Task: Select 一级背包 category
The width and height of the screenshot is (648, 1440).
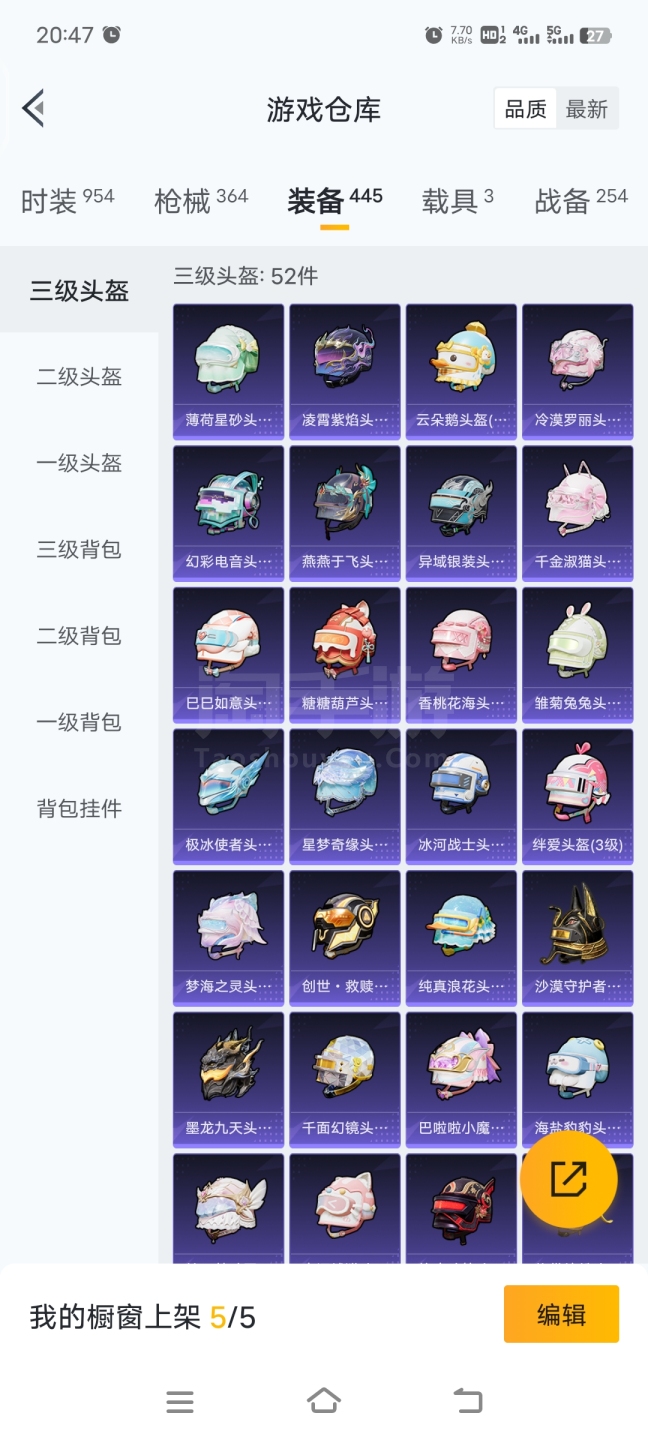Action: 79,722
